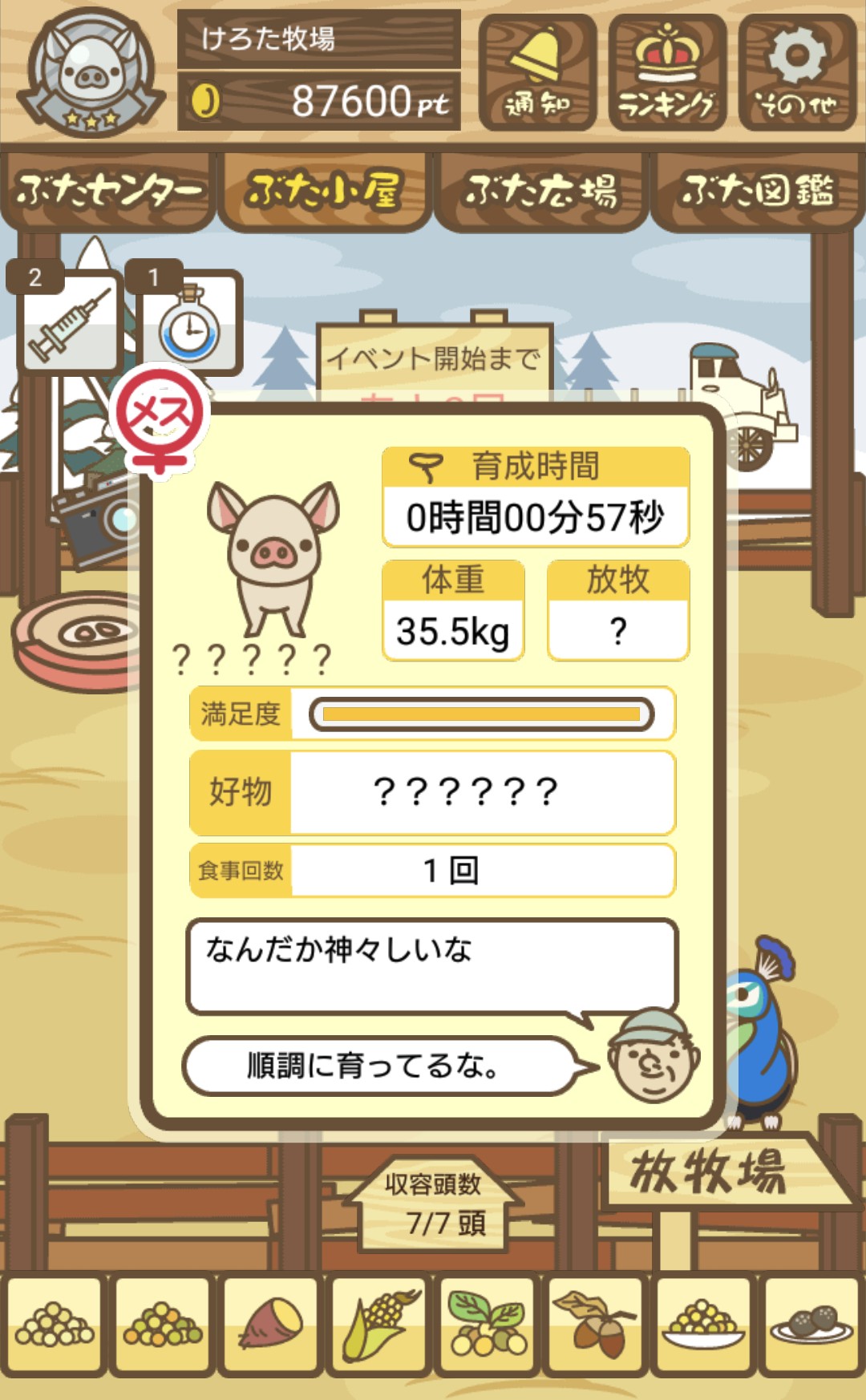This screenshot has height=1400, width=866.
Task: Go to the 放牧場 pasture sign
Action: pos(710,1171)
